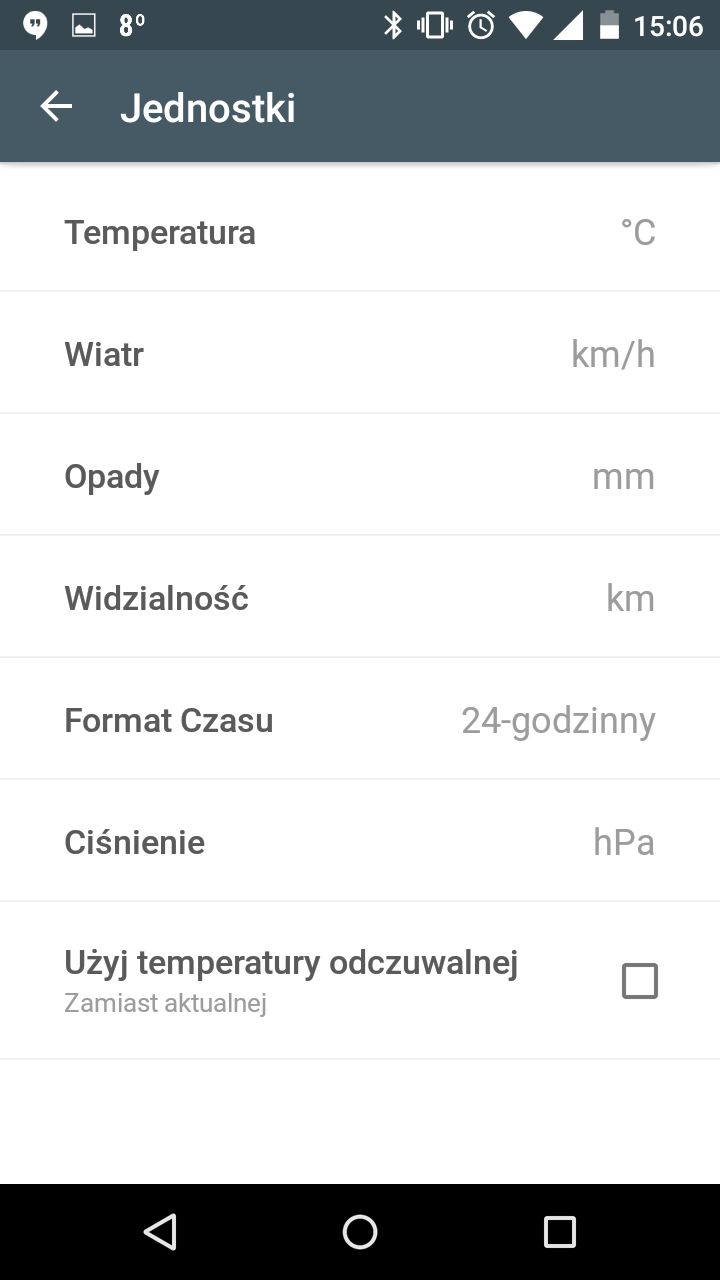Open the Opady unit setting
Image resolution: width=720 pixels, height=1280 pixels.
click(360, 475)
